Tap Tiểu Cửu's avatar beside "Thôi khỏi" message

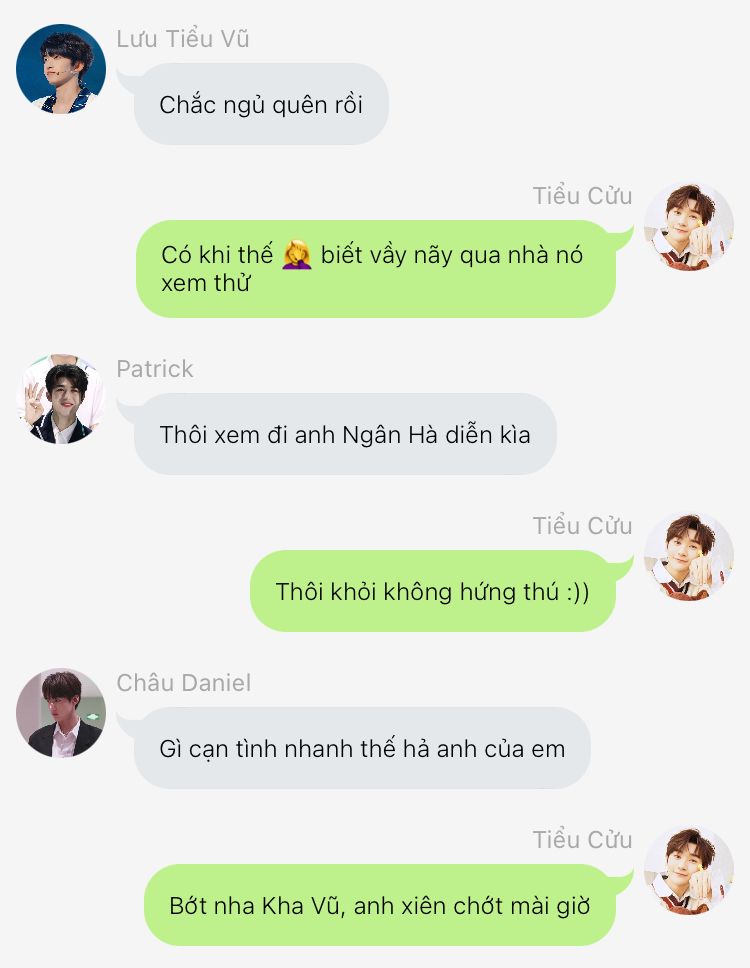(x=689, y=557)
